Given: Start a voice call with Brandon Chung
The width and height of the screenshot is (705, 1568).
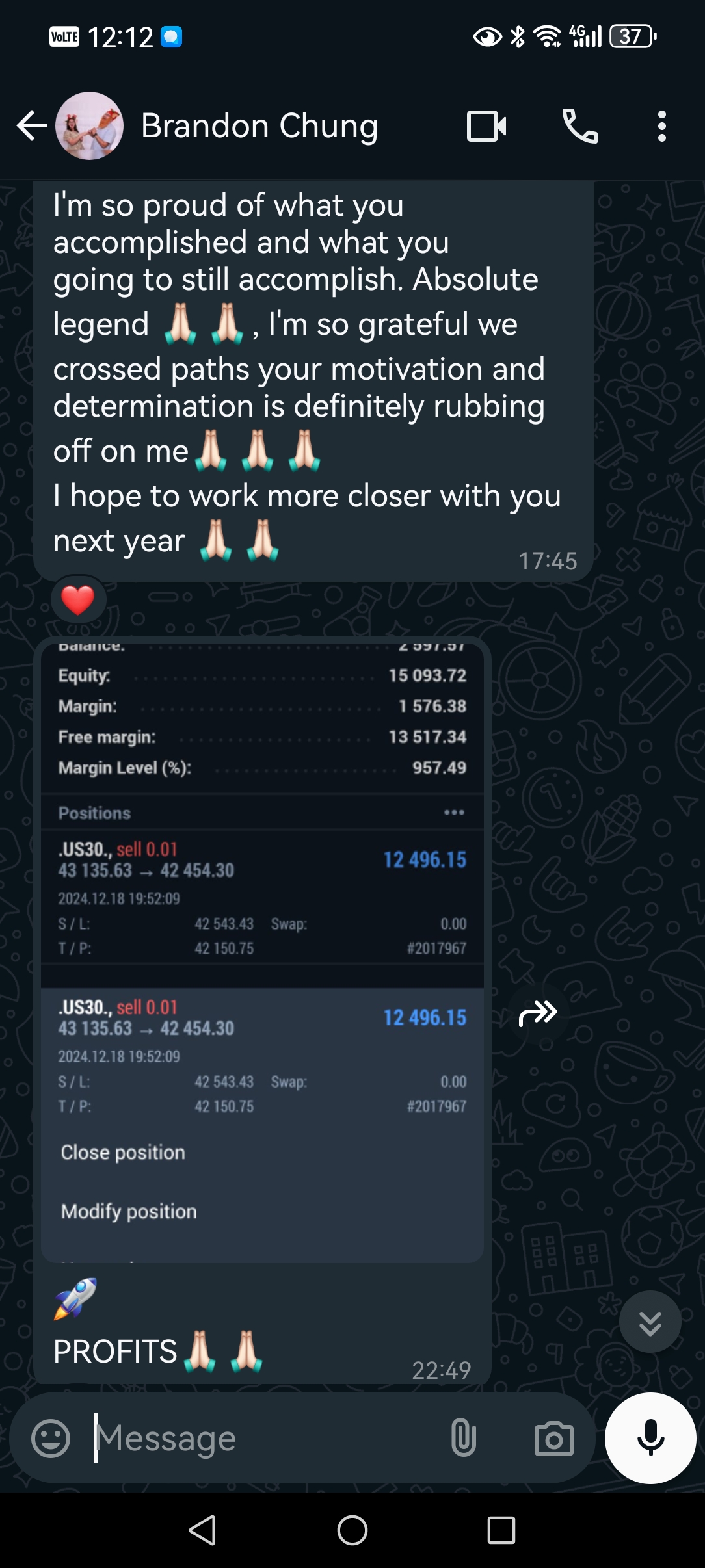Looking at the screenshot, I should [579, 125].
